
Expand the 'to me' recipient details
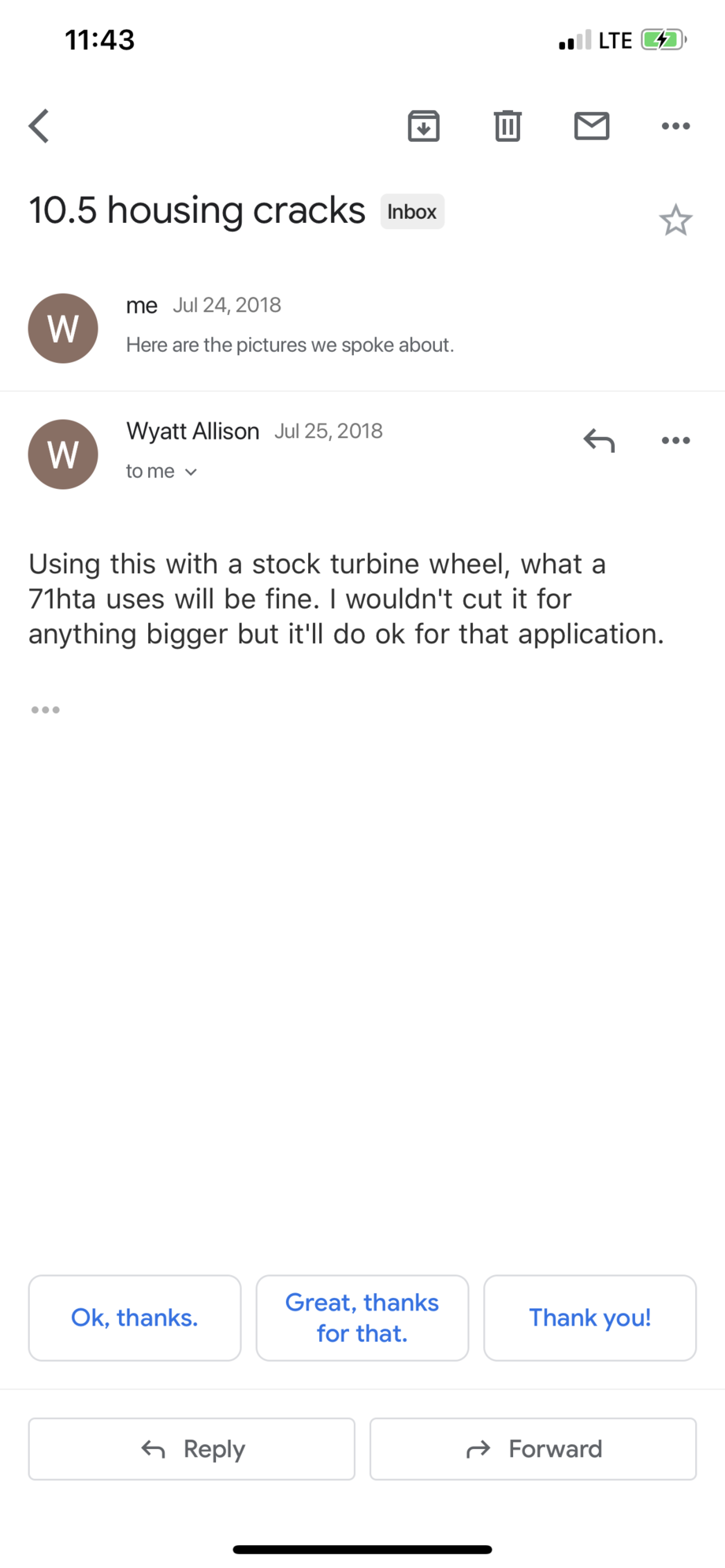[162, 472]
